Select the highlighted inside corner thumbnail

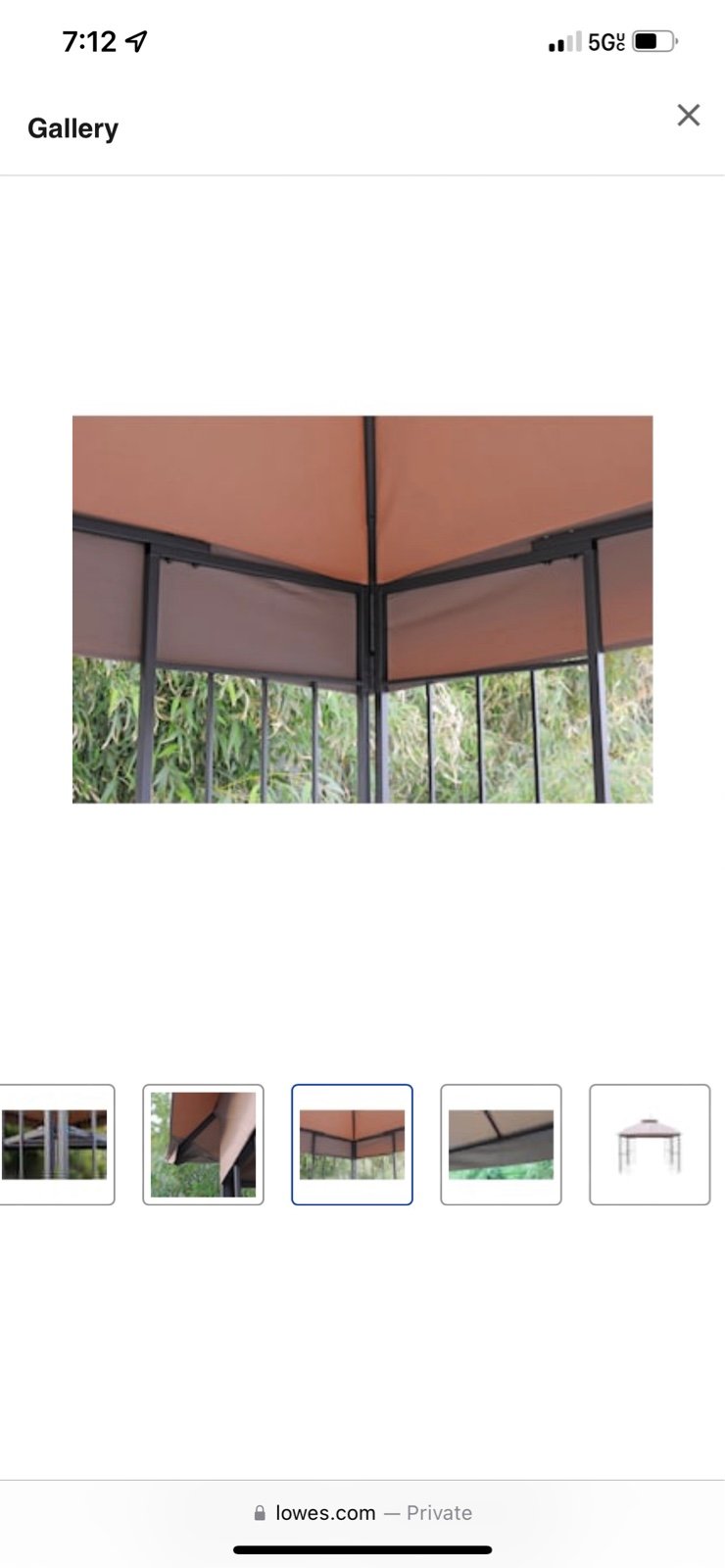pos(352,1145)
